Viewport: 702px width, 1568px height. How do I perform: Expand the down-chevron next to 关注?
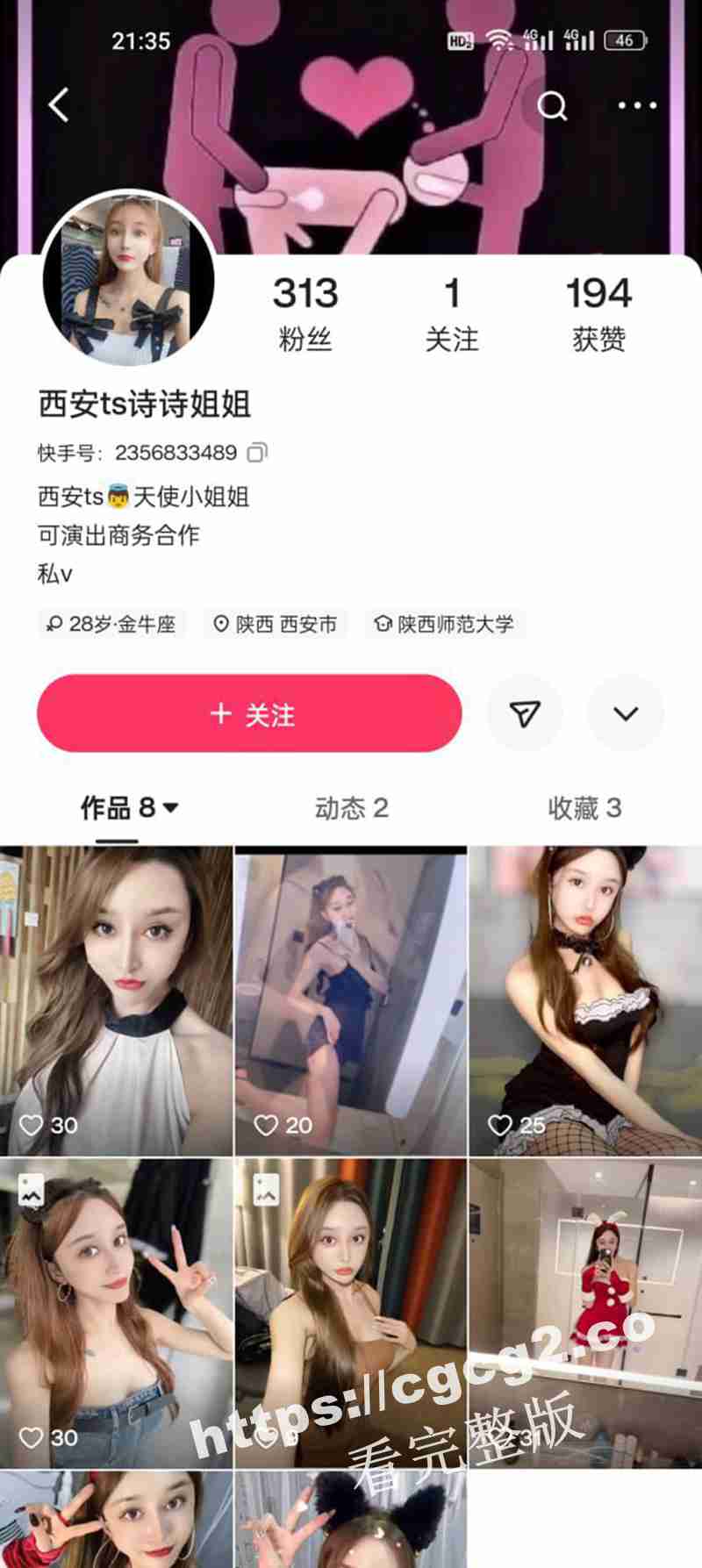626,713
